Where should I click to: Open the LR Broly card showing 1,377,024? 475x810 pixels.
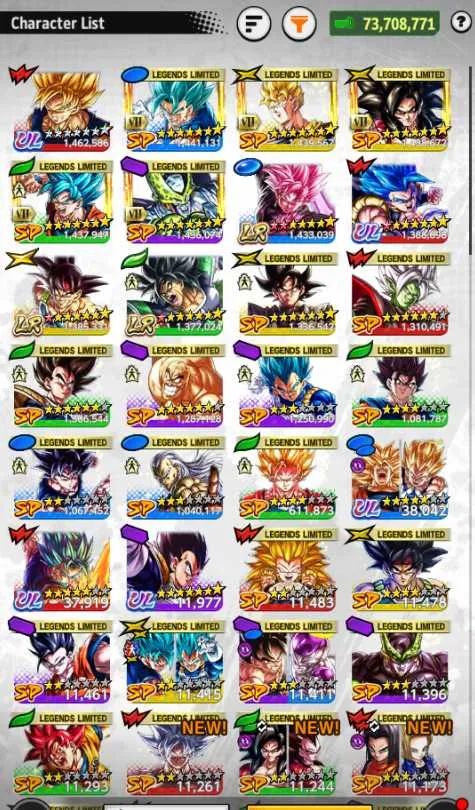pos(174,293)
